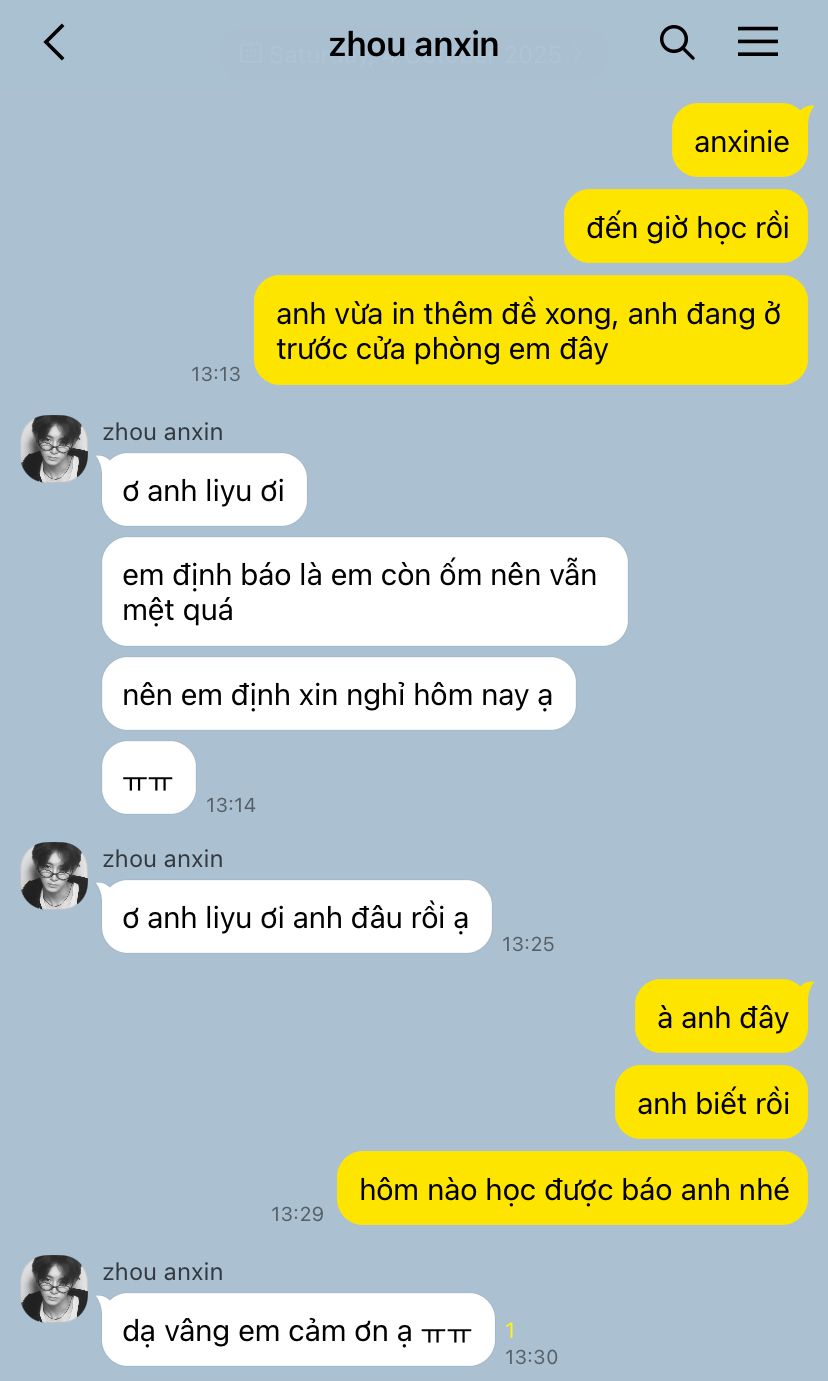Image resolution: width=828 pixels, height=1381 pixels.
Task: Search within the zhou anxin conversation
Action: click(676, 43)
